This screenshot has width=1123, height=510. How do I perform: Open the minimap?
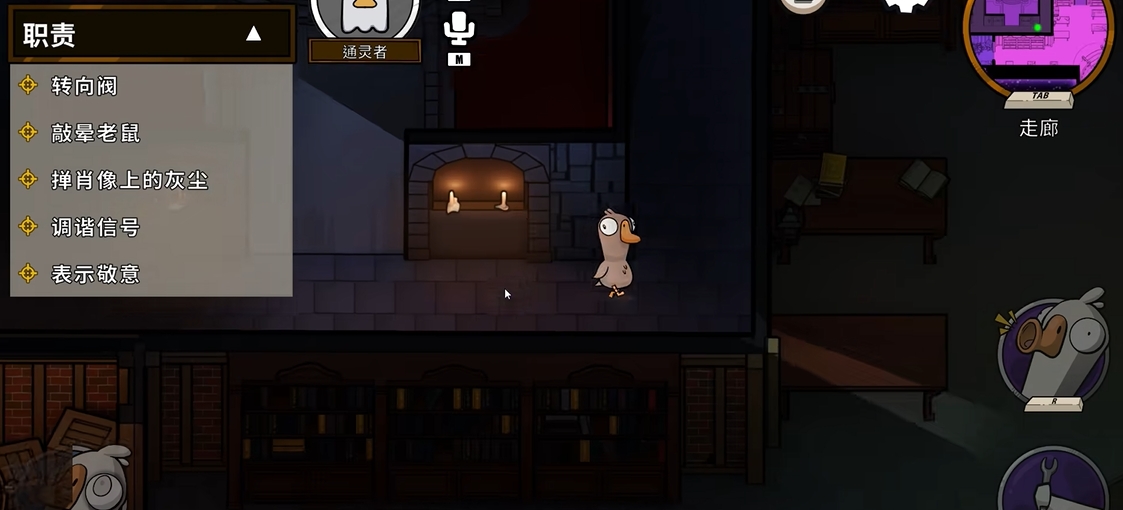(x=1038, y=40)
